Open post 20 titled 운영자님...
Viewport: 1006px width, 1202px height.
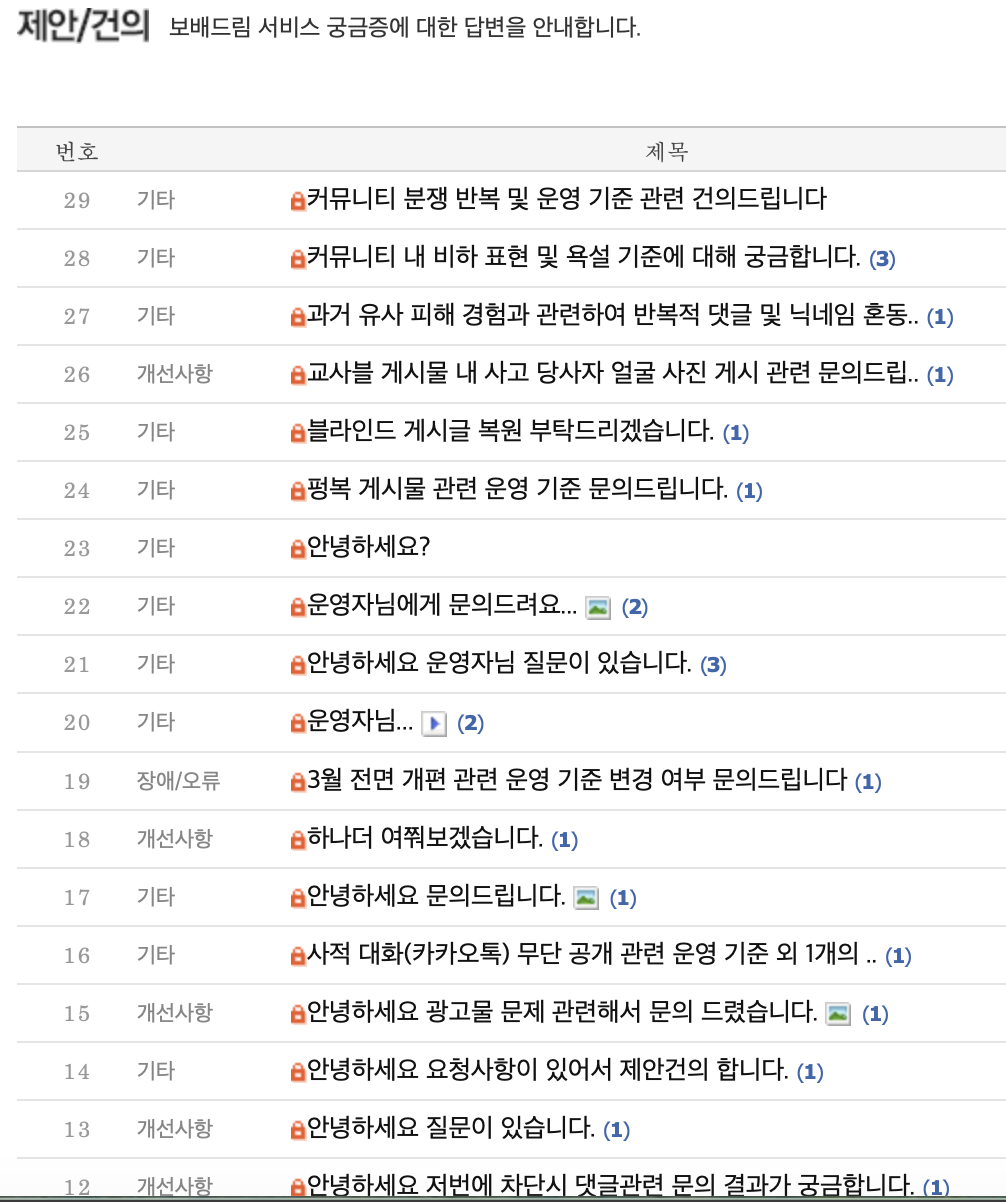coord(359,722)
